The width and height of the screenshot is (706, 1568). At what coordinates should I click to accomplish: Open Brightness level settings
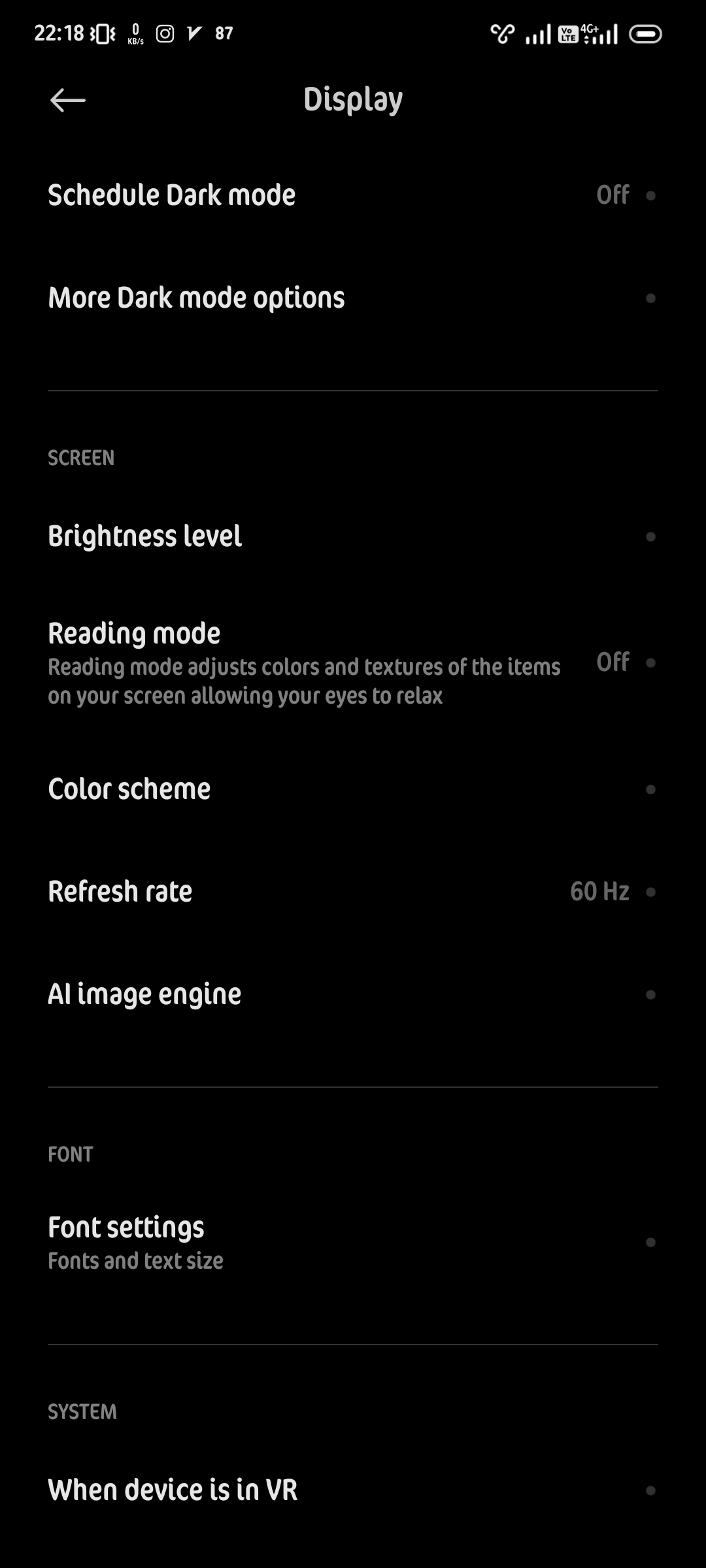(x=353, y=536)
